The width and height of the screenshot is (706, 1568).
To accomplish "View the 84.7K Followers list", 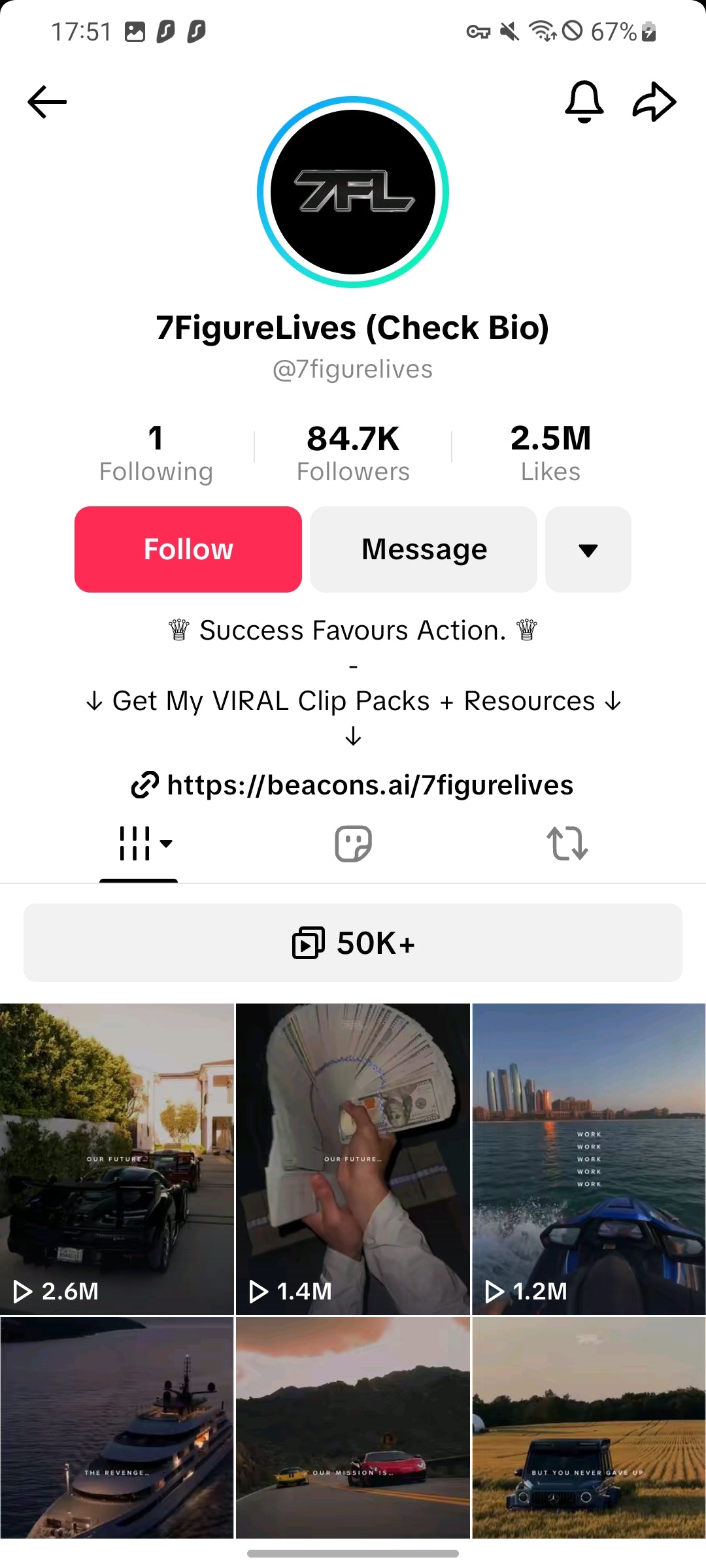I will point(353,453).
